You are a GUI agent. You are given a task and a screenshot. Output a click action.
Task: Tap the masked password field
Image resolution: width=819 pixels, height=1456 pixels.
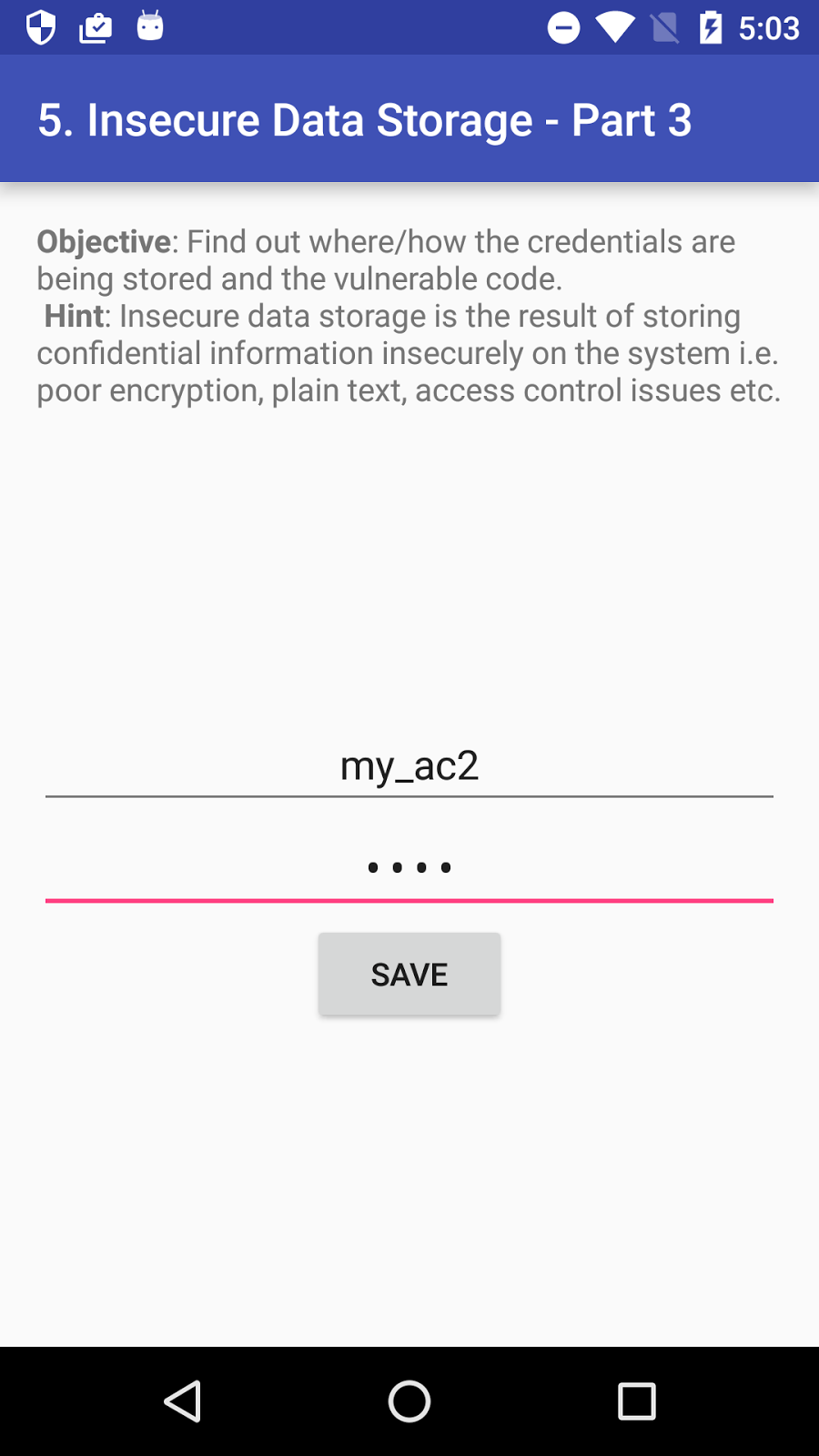pos(409,866)
